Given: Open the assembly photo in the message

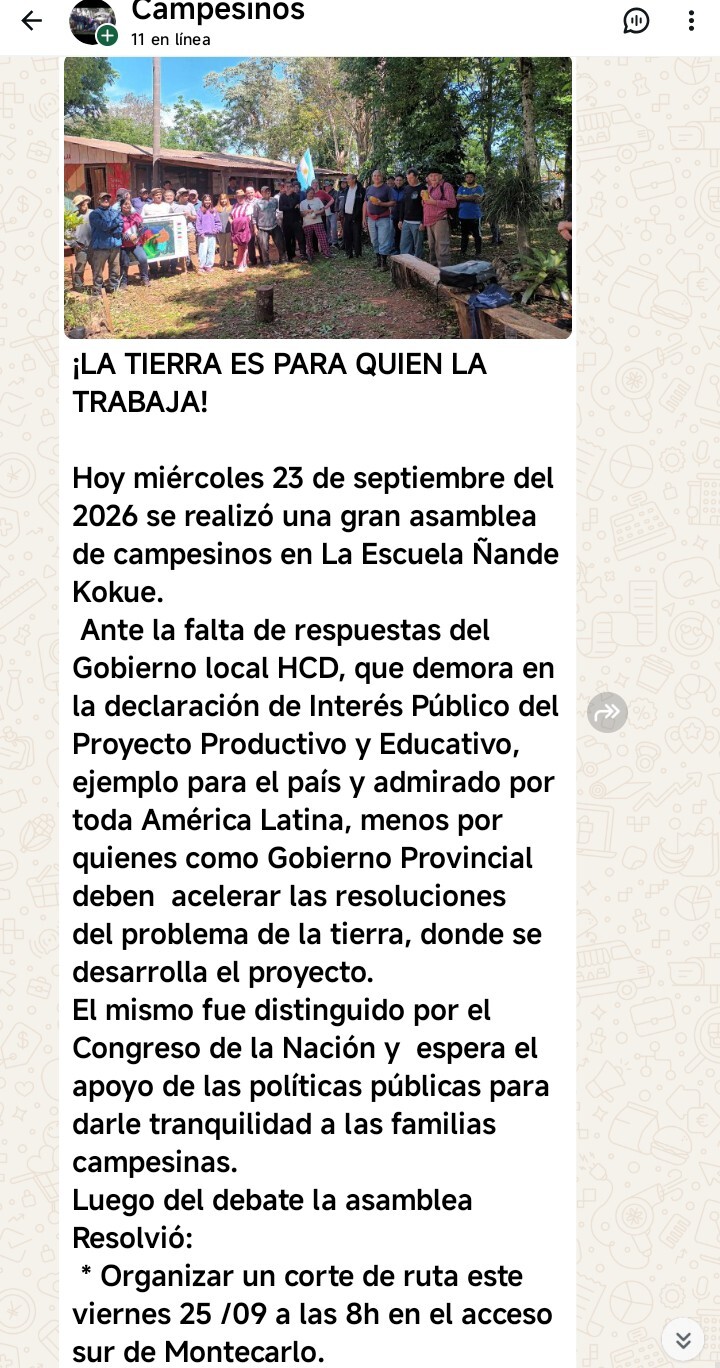Looking at the screenshot, I should coord(318,197).
